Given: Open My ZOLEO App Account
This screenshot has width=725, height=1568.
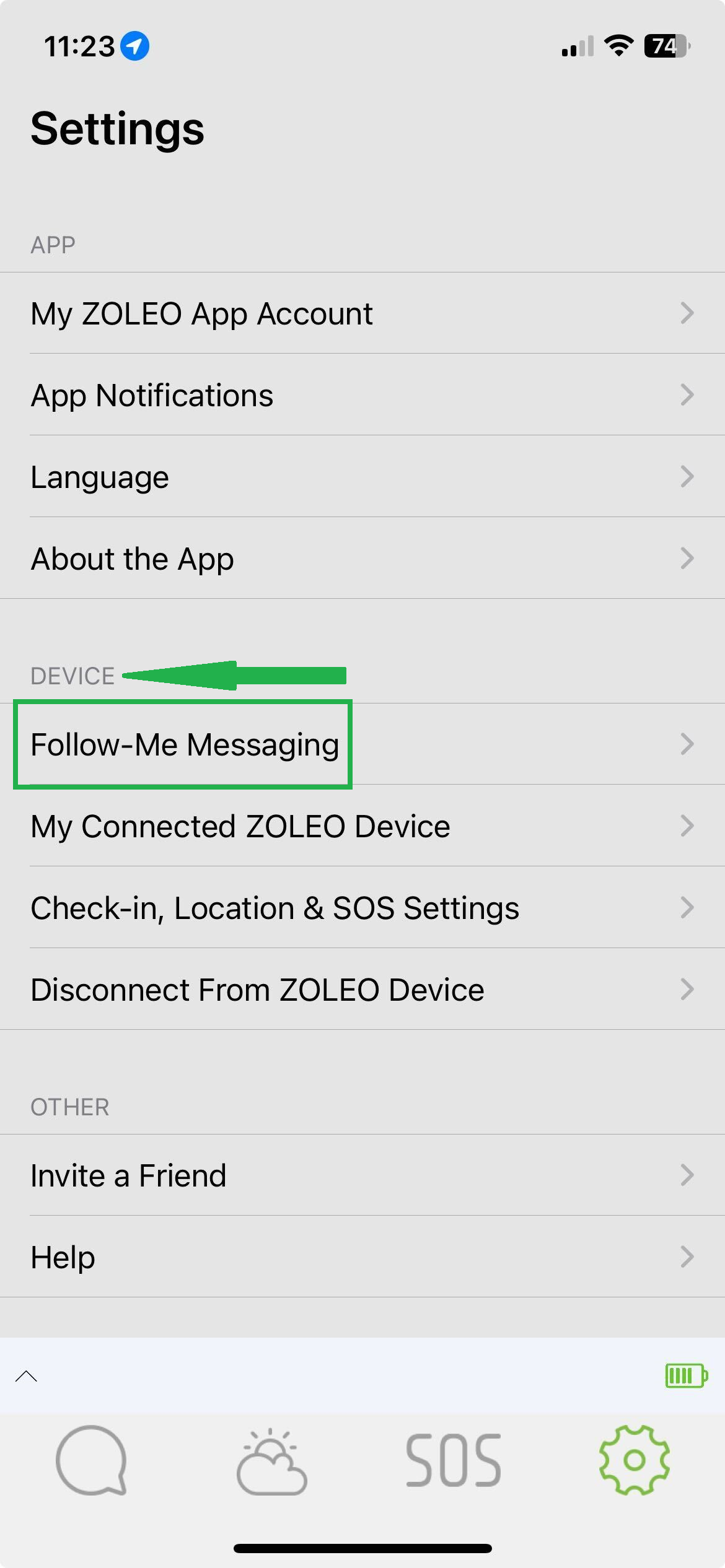Looking at the screenshot, I should tap(362, 313).
